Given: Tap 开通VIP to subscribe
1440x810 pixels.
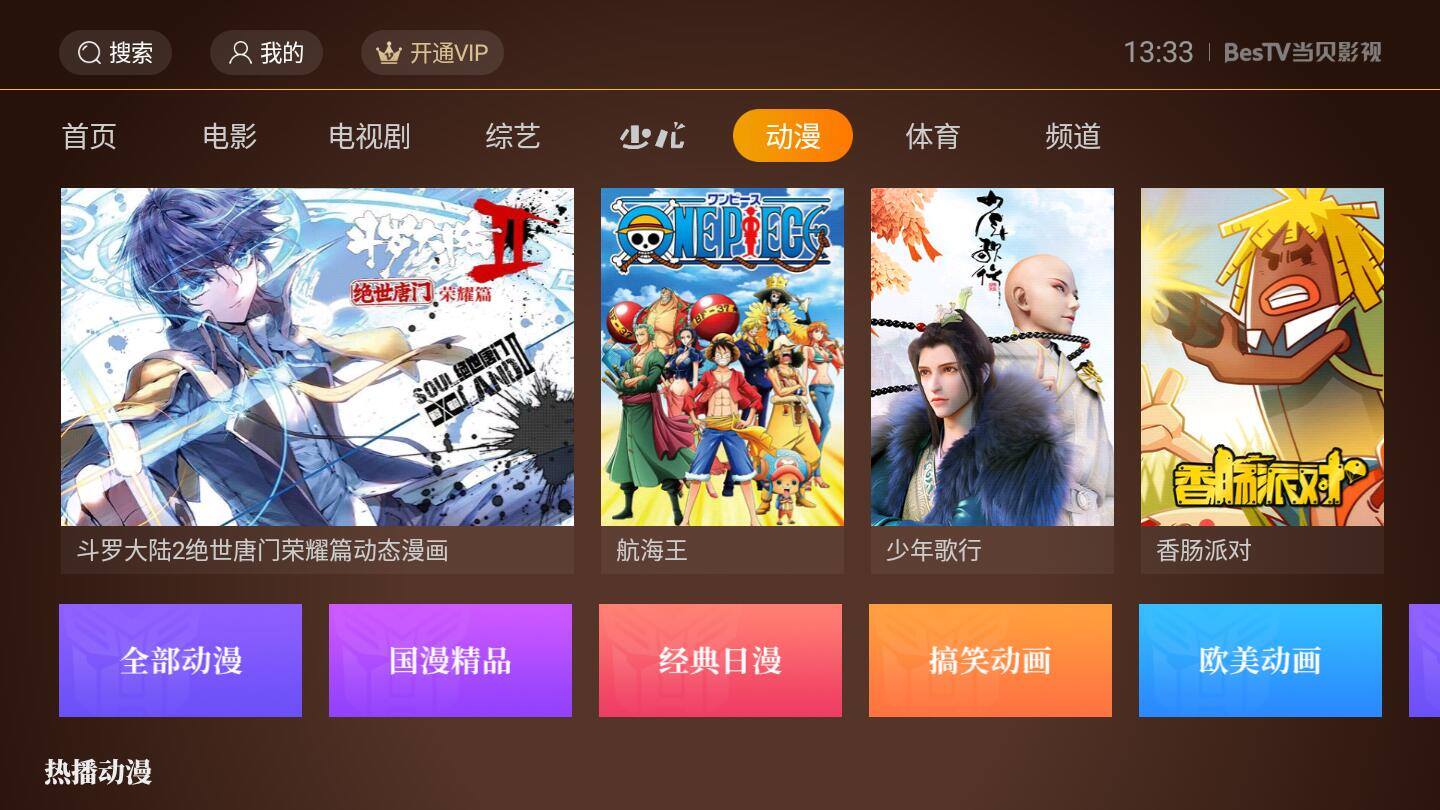Looking at the screenshot, I should [432, 53].
